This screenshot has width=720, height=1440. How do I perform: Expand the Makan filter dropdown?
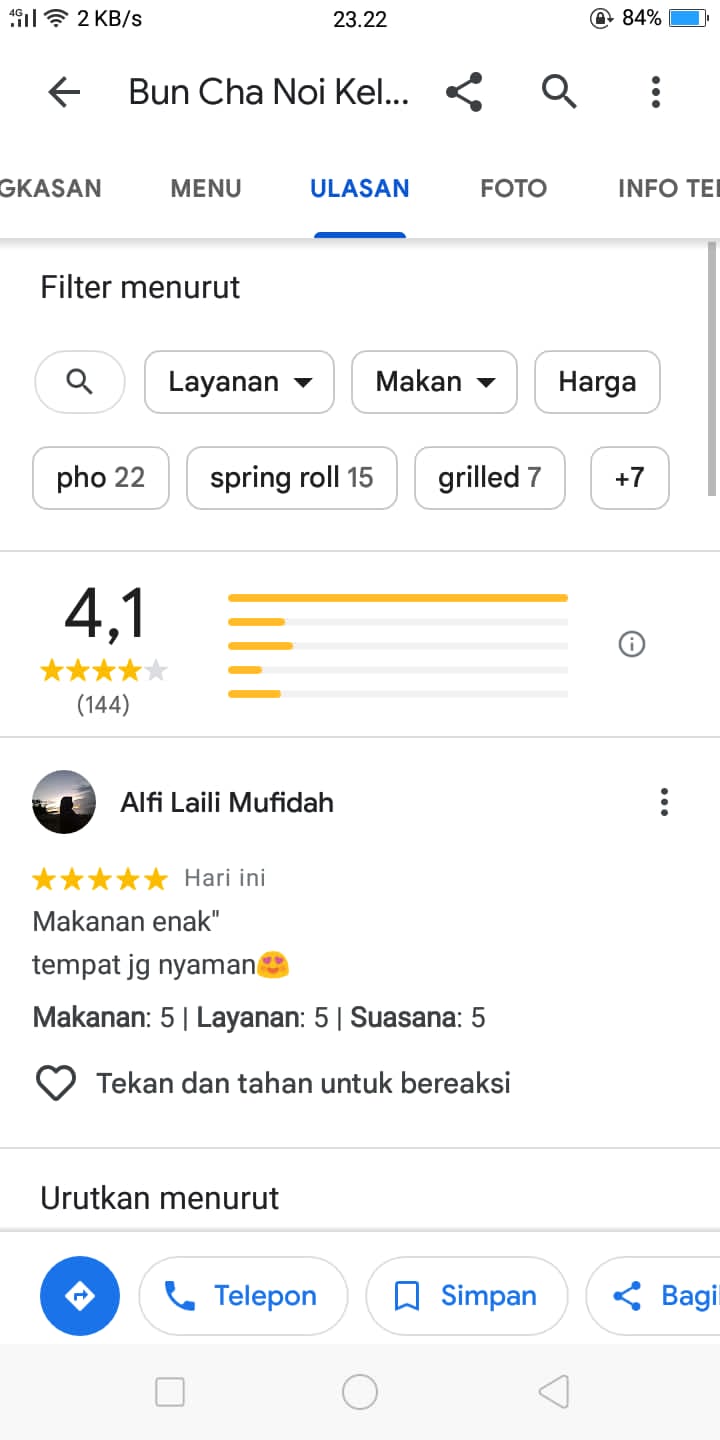[434, 381]
